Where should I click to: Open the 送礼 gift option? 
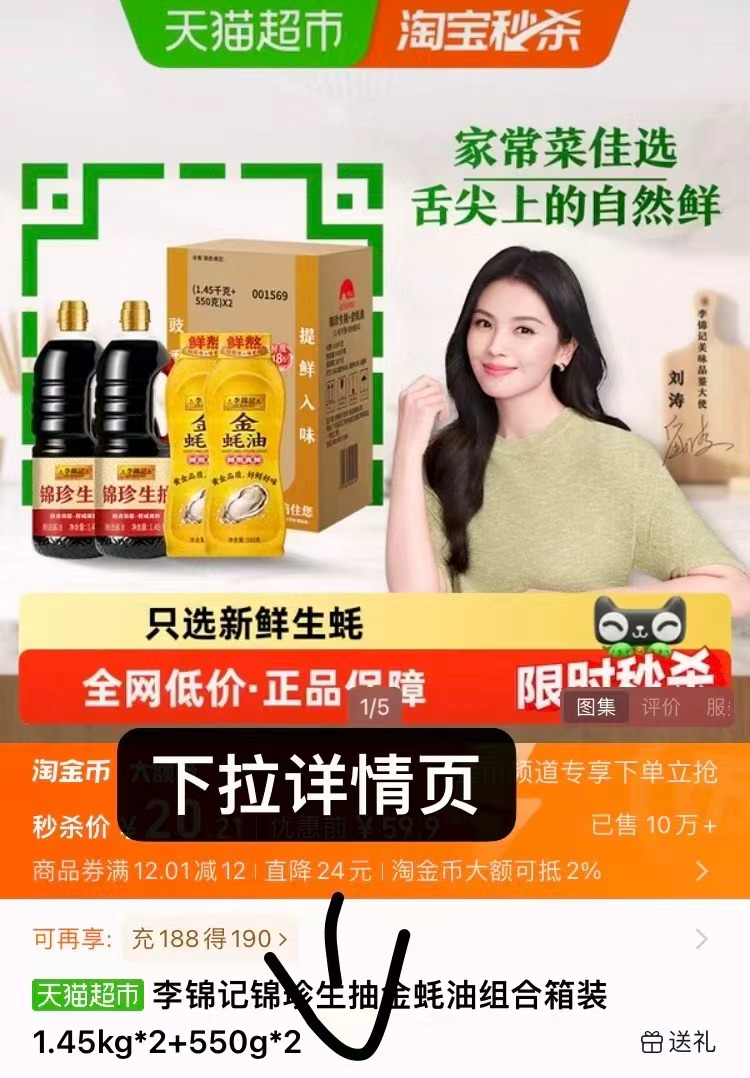click(679, 1042)
